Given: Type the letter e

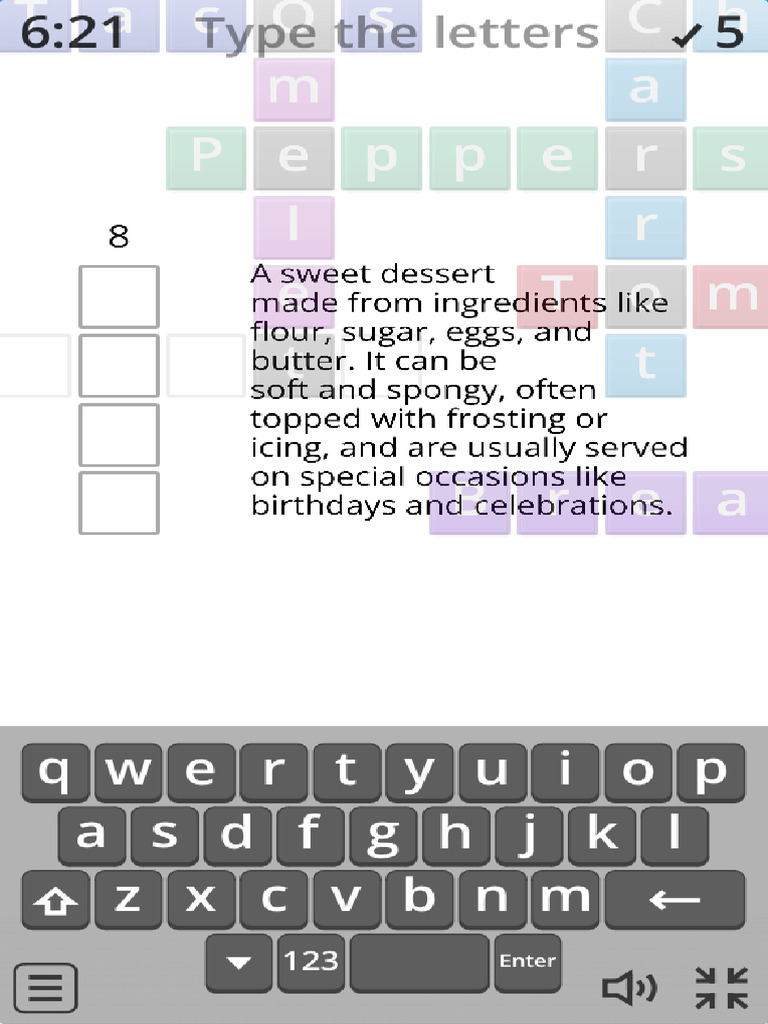Looking at the screenshot, I should (x=200, y=772).
